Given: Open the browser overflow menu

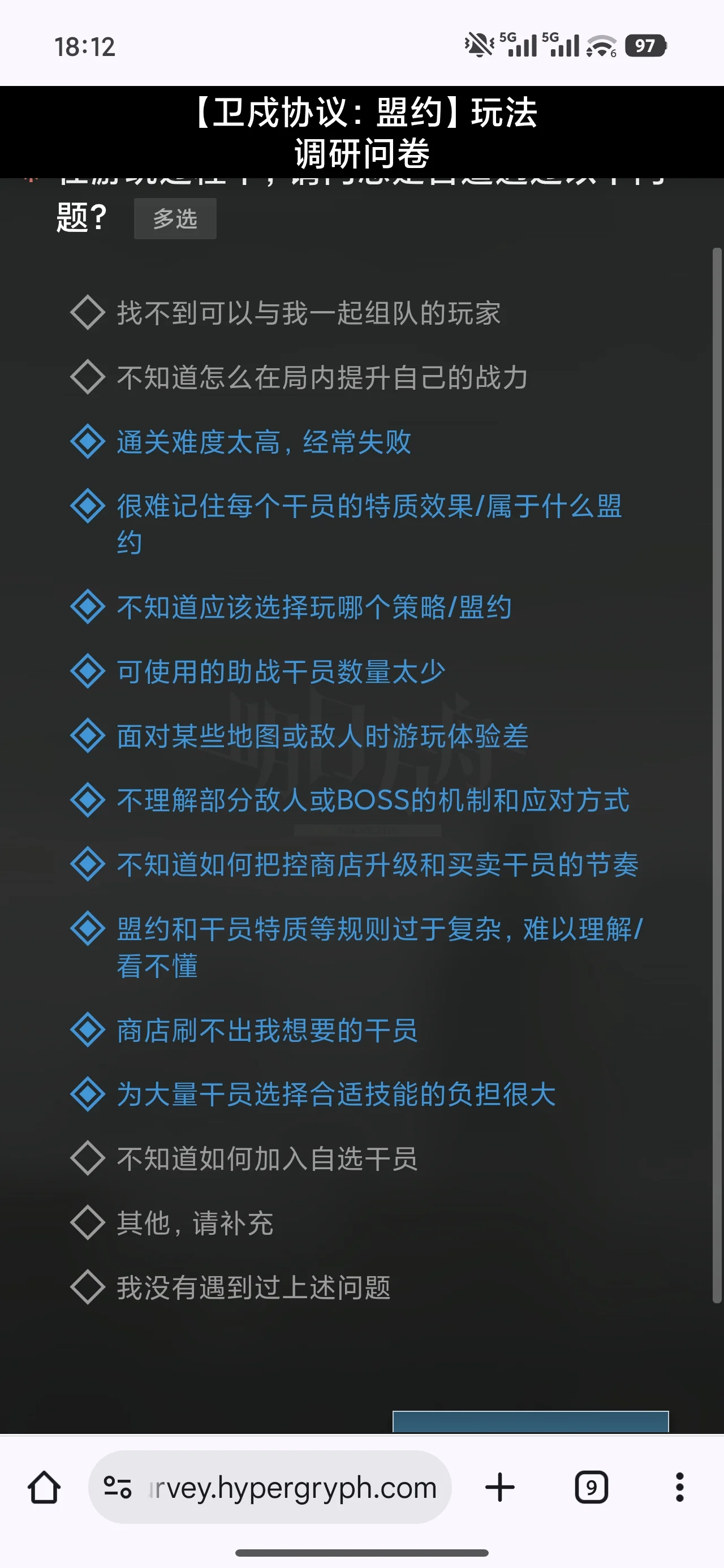Looking at the screenshot, I should click(679, 1488).
